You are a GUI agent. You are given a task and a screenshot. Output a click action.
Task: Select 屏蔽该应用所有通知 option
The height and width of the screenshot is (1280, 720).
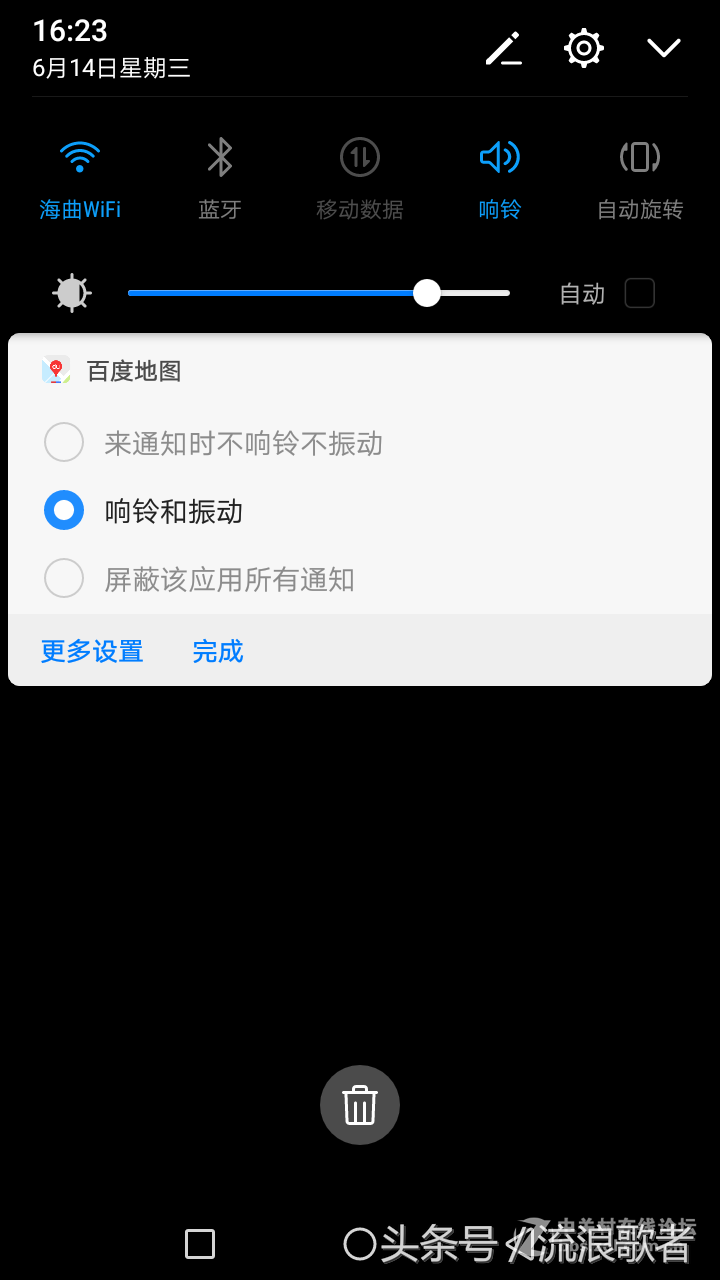pyautogui.click(x=64, y=579)
